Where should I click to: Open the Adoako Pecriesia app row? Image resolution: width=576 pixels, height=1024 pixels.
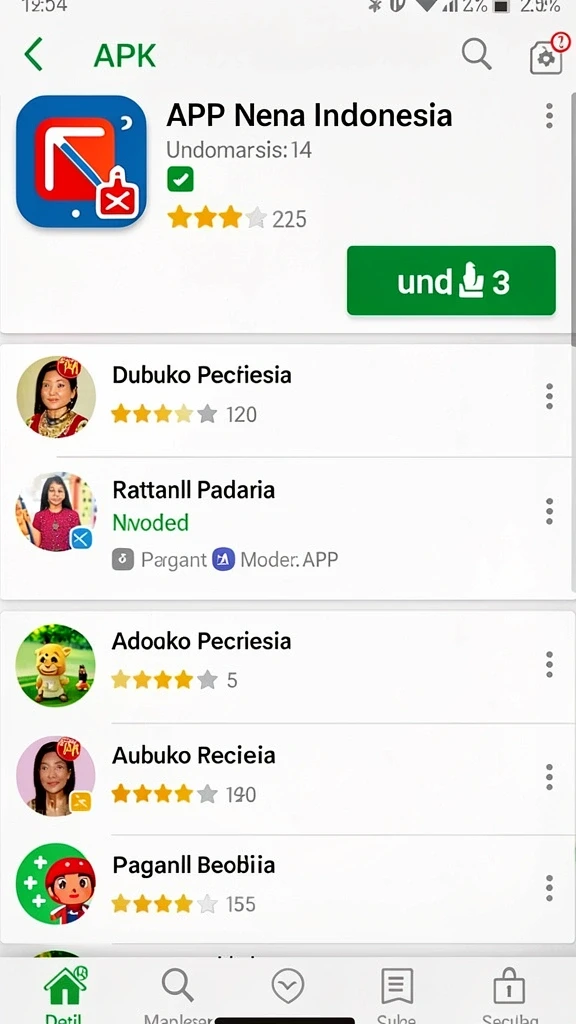point(286,665)
